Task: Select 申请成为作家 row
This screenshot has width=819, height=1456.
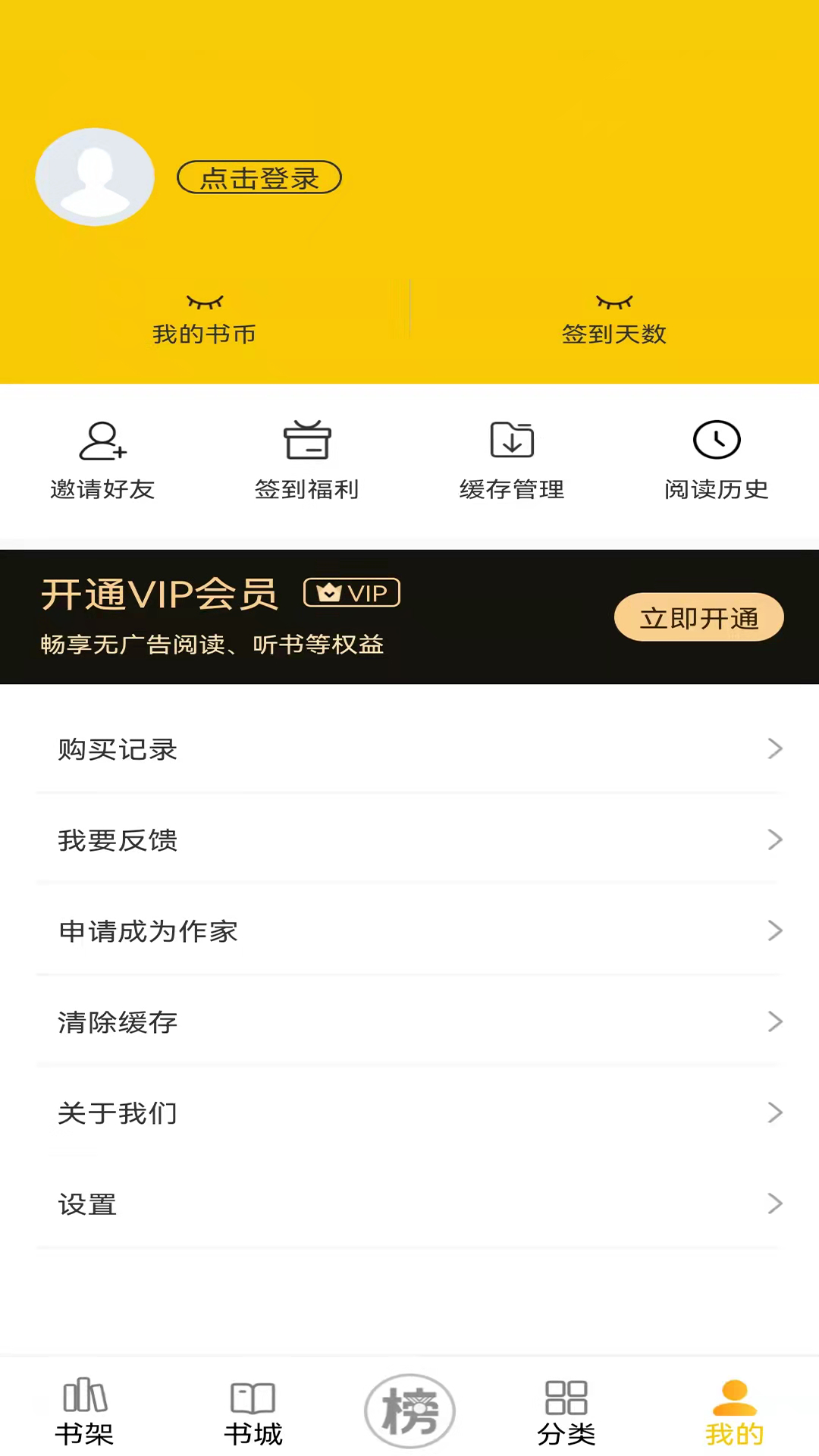Action: [x=409, y=931]
